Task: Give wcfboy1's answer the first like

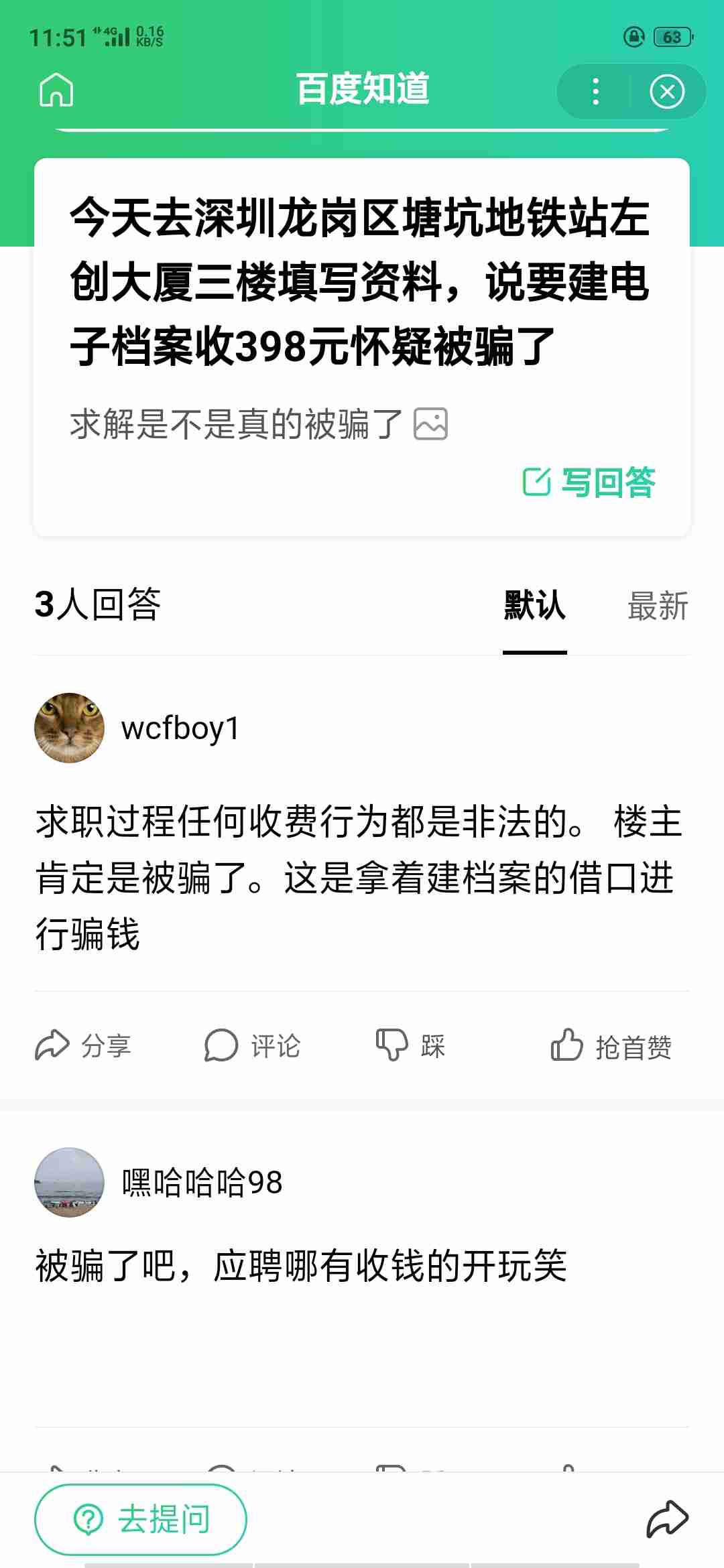Action: (x=611, y=1045)
